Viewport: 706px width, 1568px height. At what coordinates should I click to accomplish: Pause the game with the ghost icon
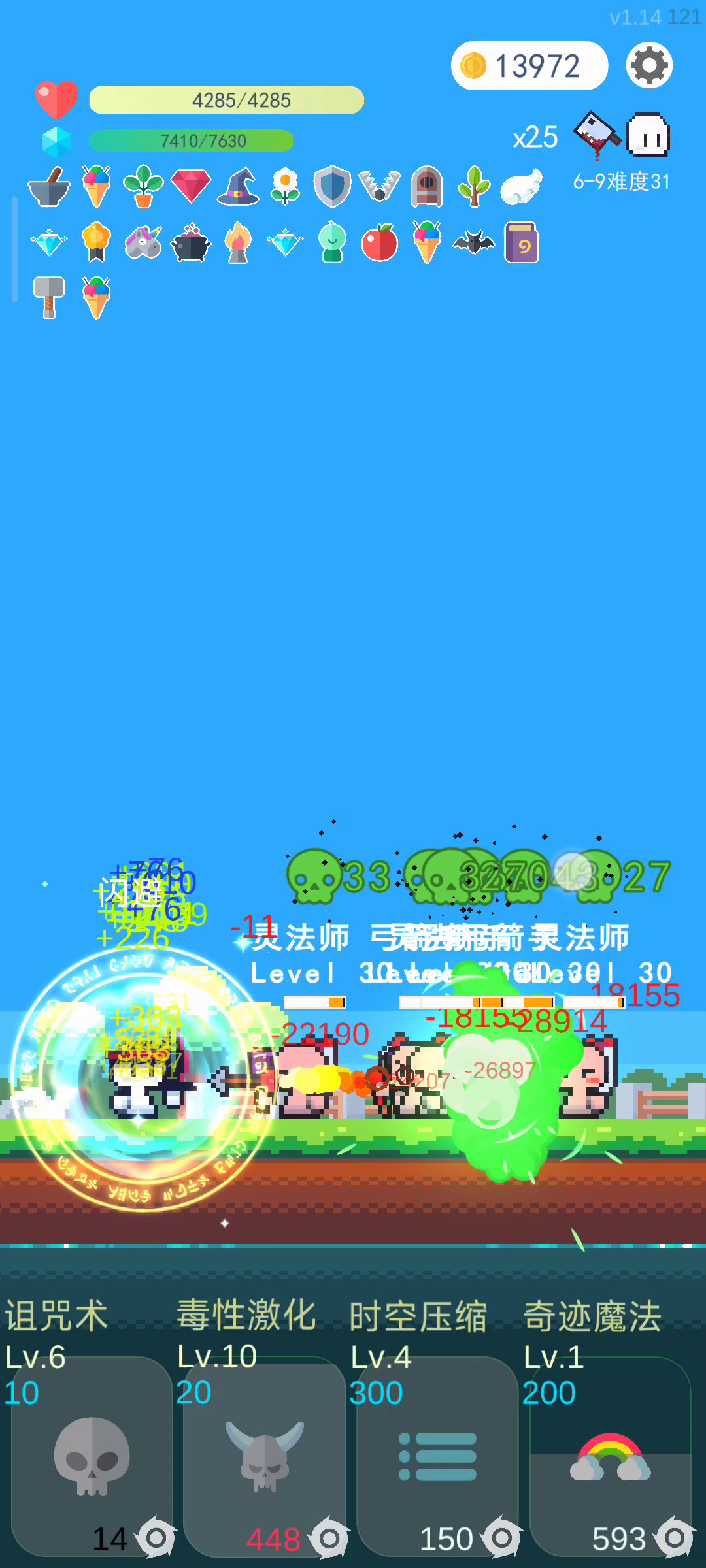(x=648, y=136)
